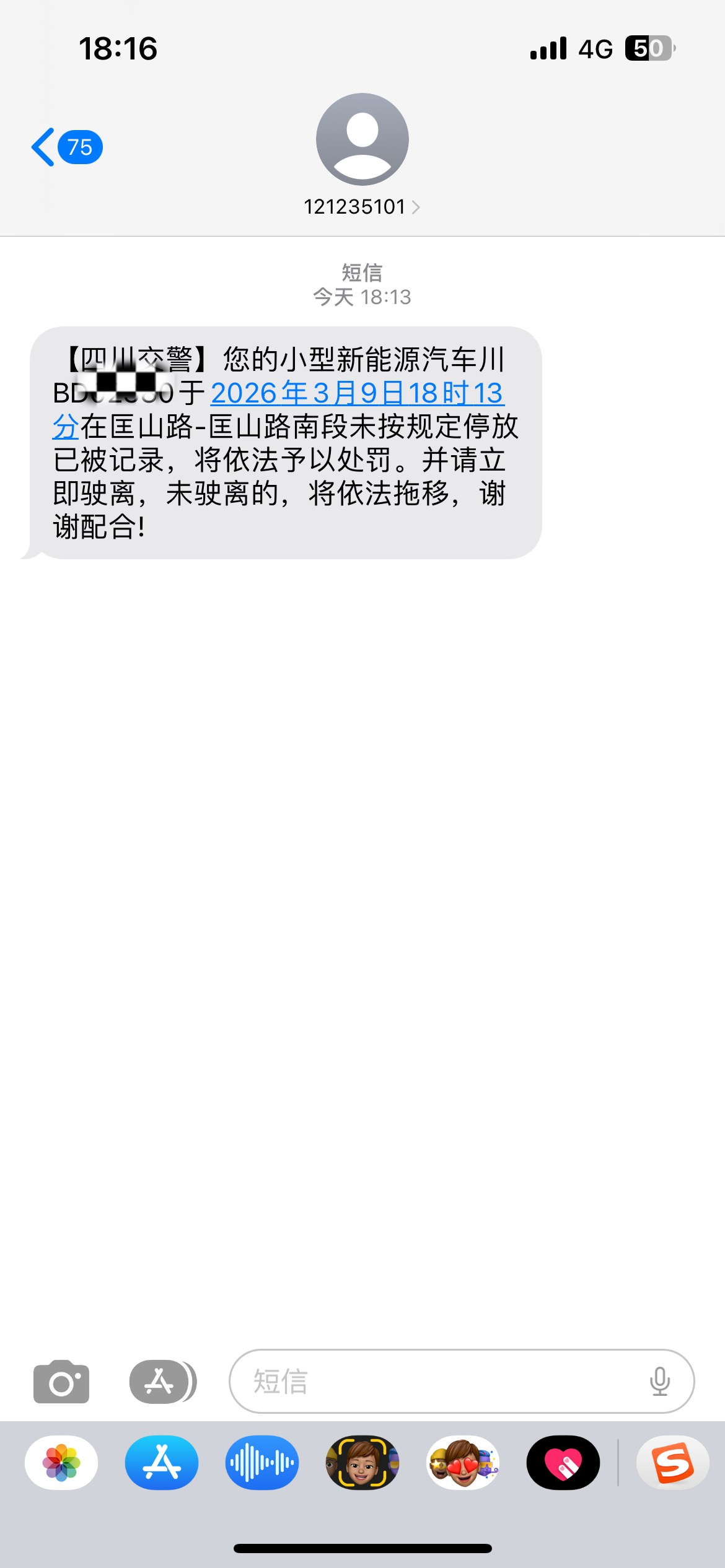Tap the underlined date link in the message
This screenshot has width=725, height=1568.
(356, 394)
